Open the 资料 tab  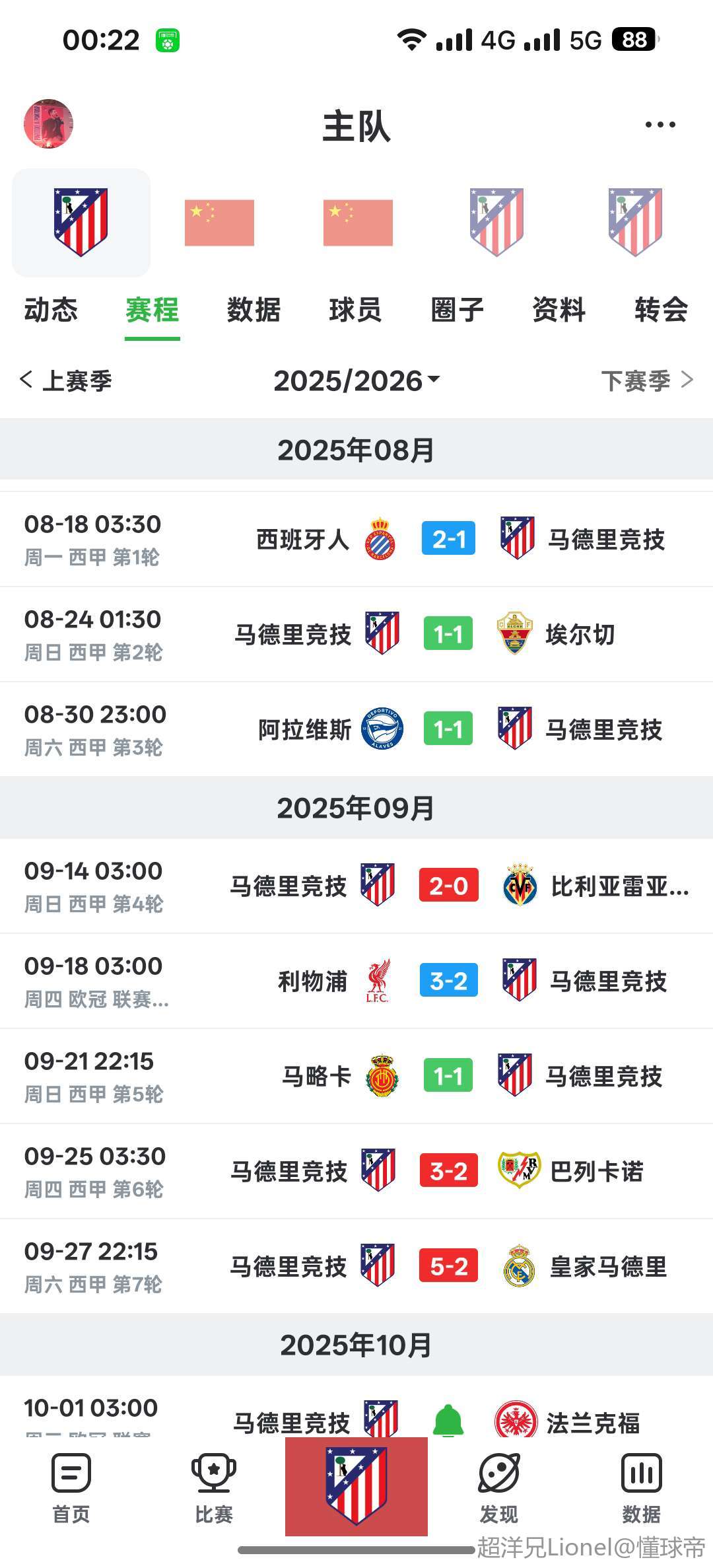click(559, 309)
